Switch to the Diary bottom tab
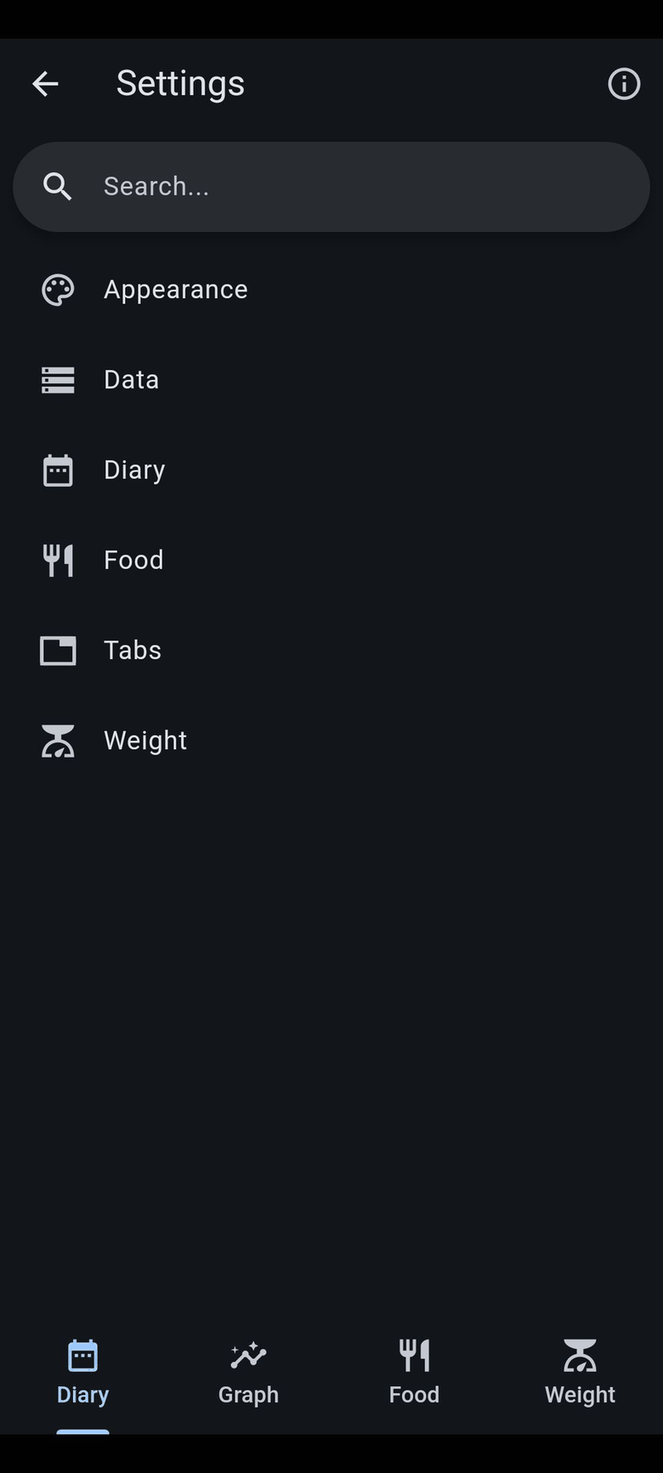Viewport: 663px width, 1473px height. 83,1372
